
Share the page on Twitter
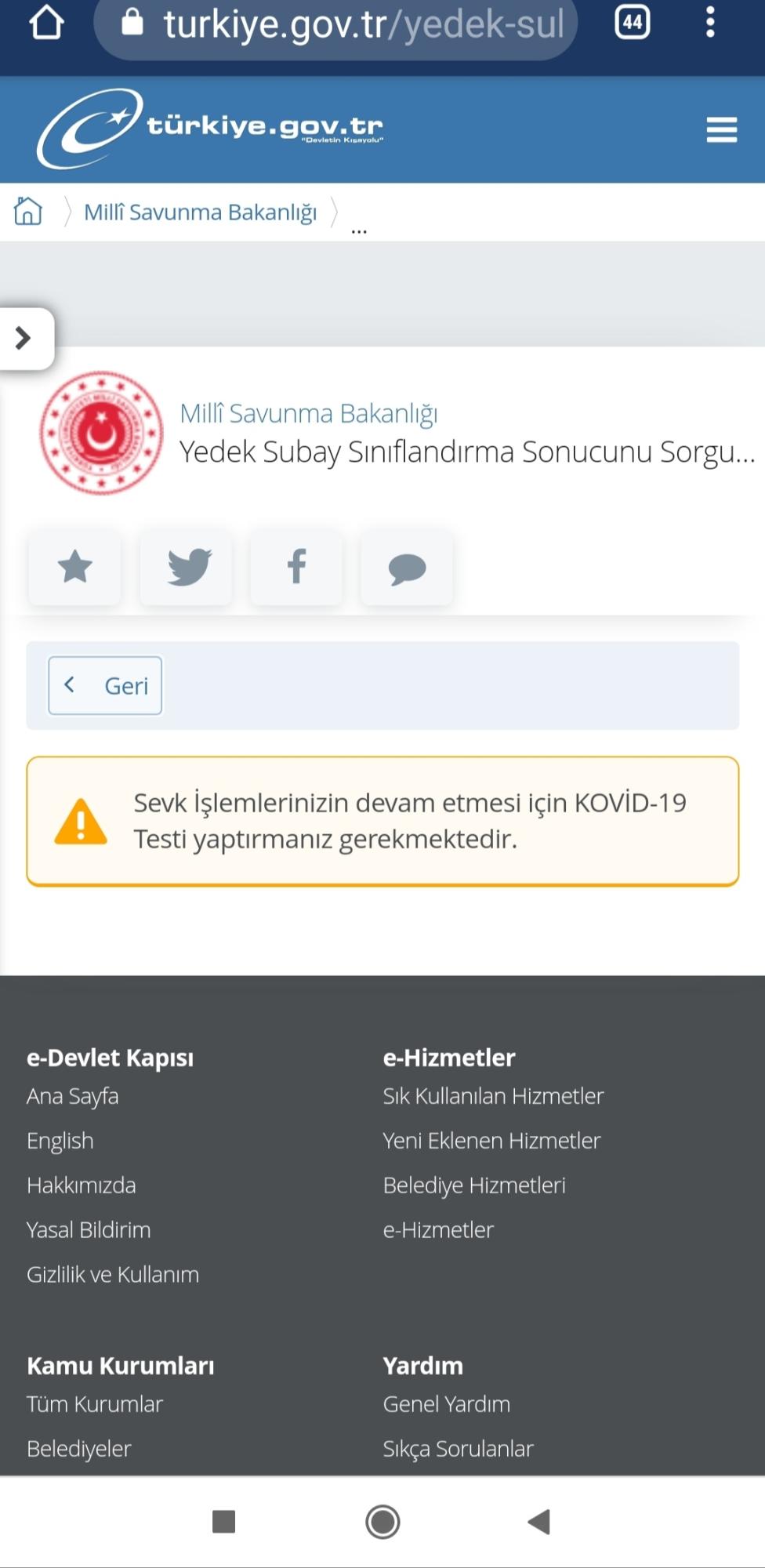tap(186, 567)
